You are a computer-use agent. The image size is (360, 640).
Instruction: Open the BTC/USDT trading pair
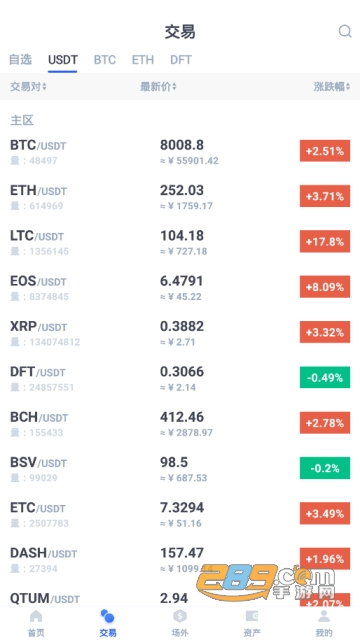point(180,152)
